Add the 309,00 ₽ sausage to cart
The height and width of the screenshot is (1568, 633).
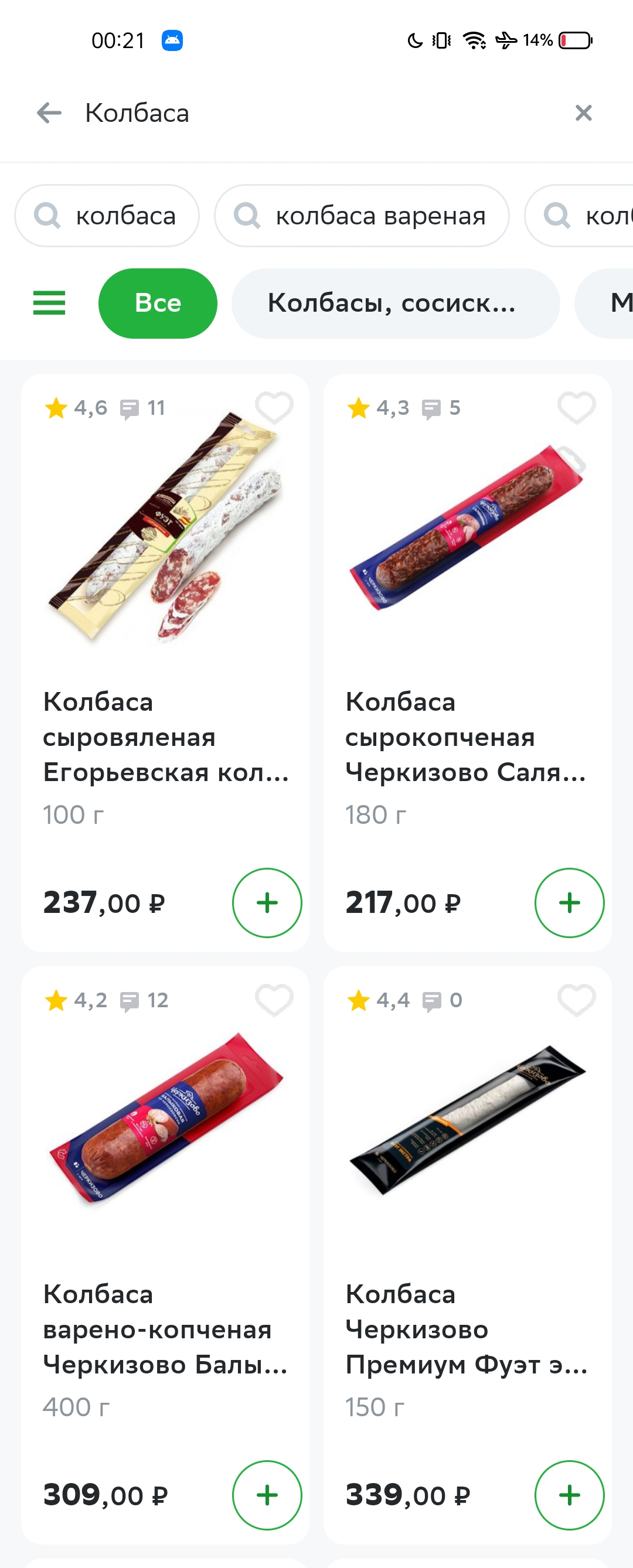(267, 1495)
